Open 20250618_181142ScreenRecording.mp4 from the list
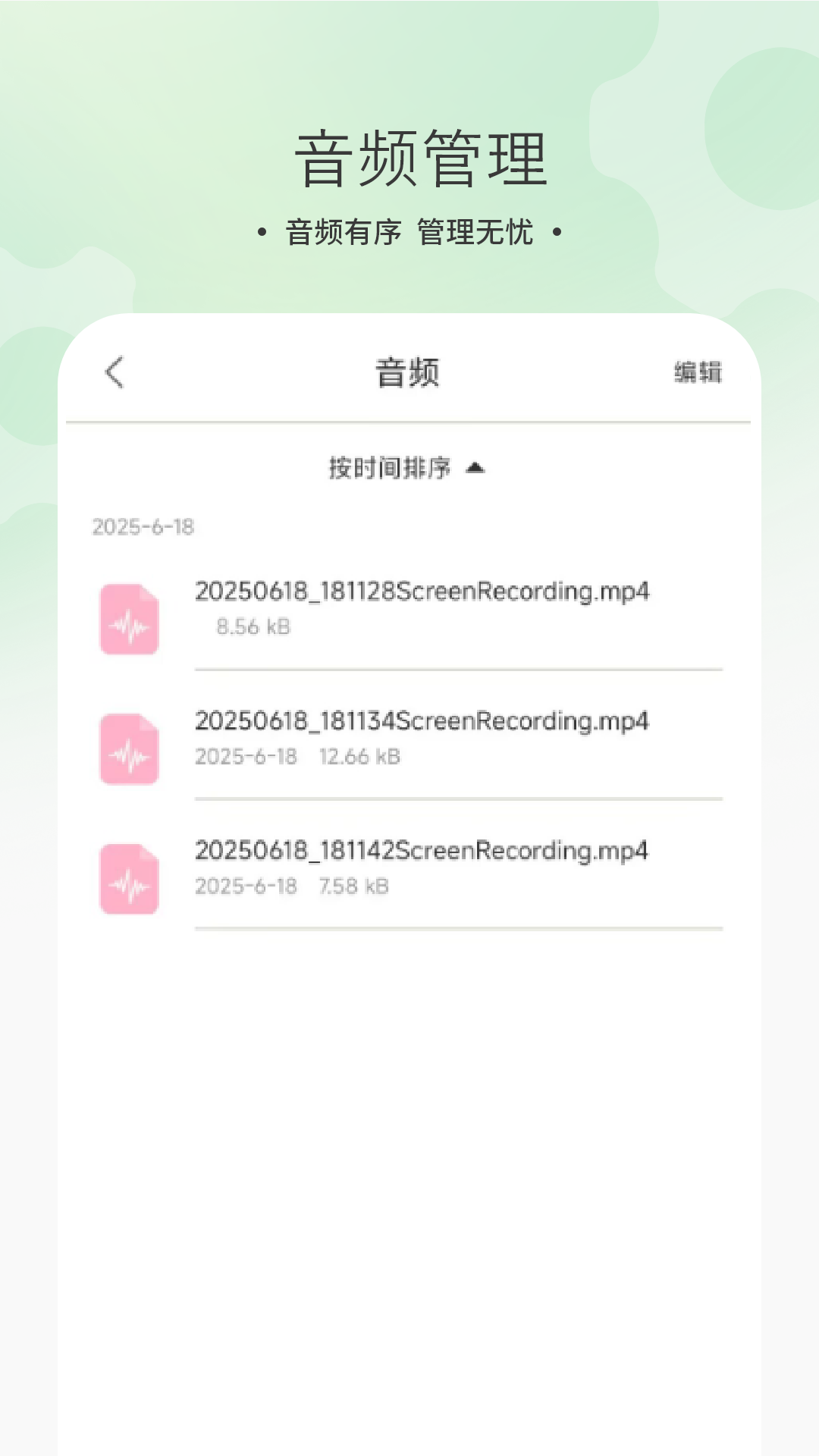The image size is (819, 1456). coord(422,852)
